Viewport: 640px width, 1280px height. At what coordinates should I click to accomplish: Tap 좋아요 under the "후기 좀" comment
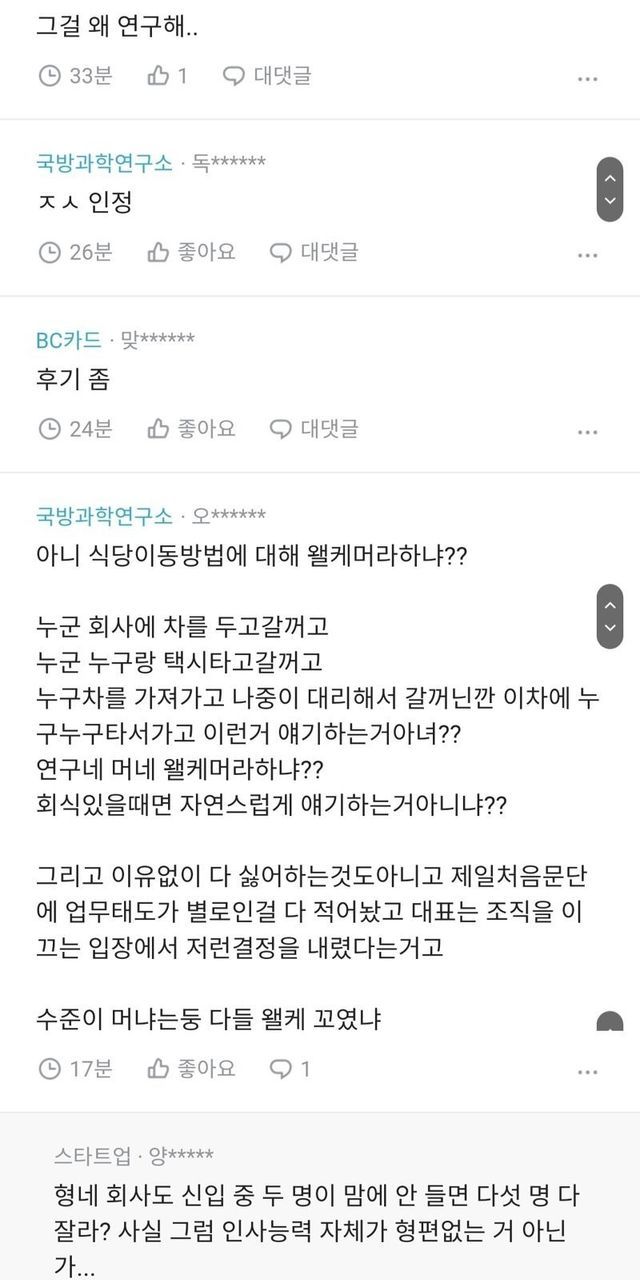(x=191, y=428)
